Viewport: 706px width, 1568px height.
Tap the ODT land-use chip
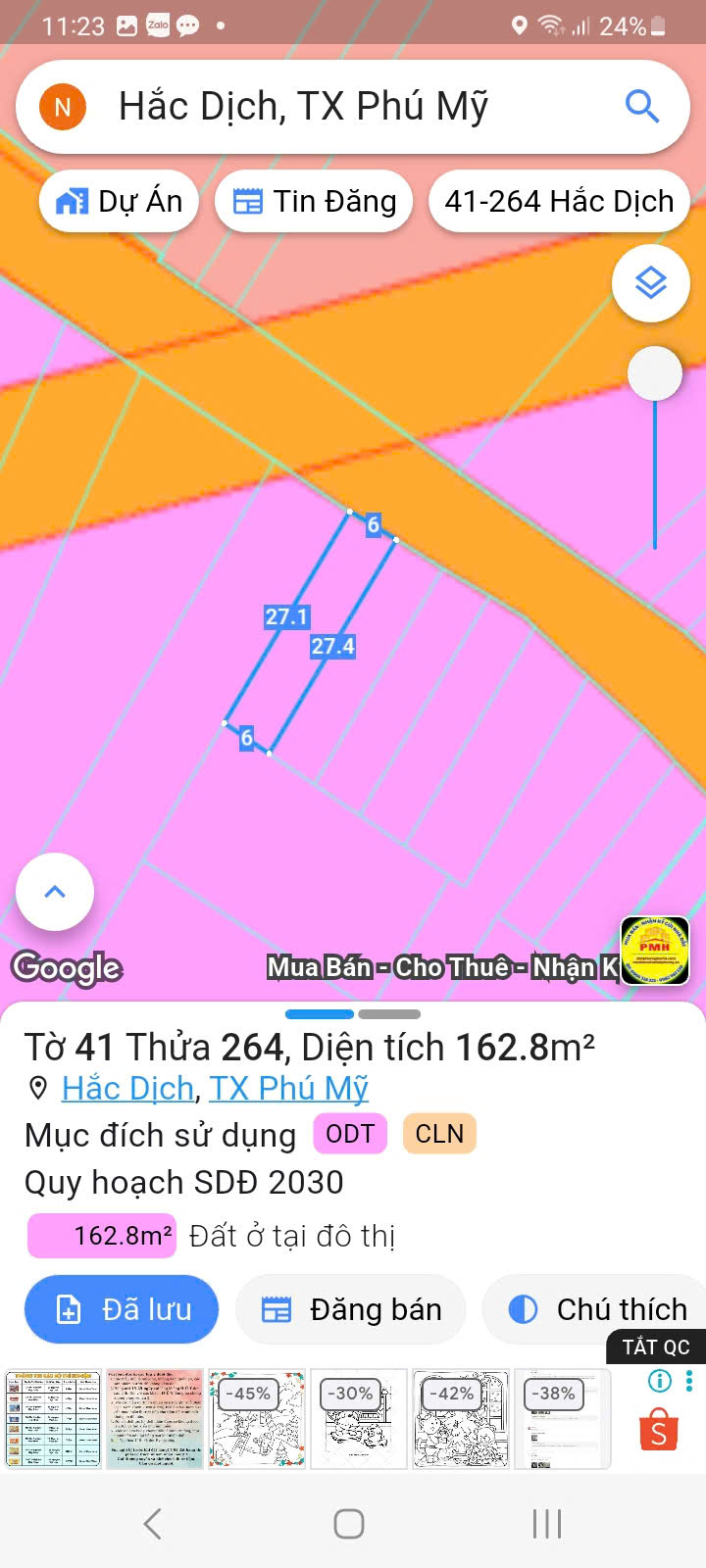pos(350,1134)
